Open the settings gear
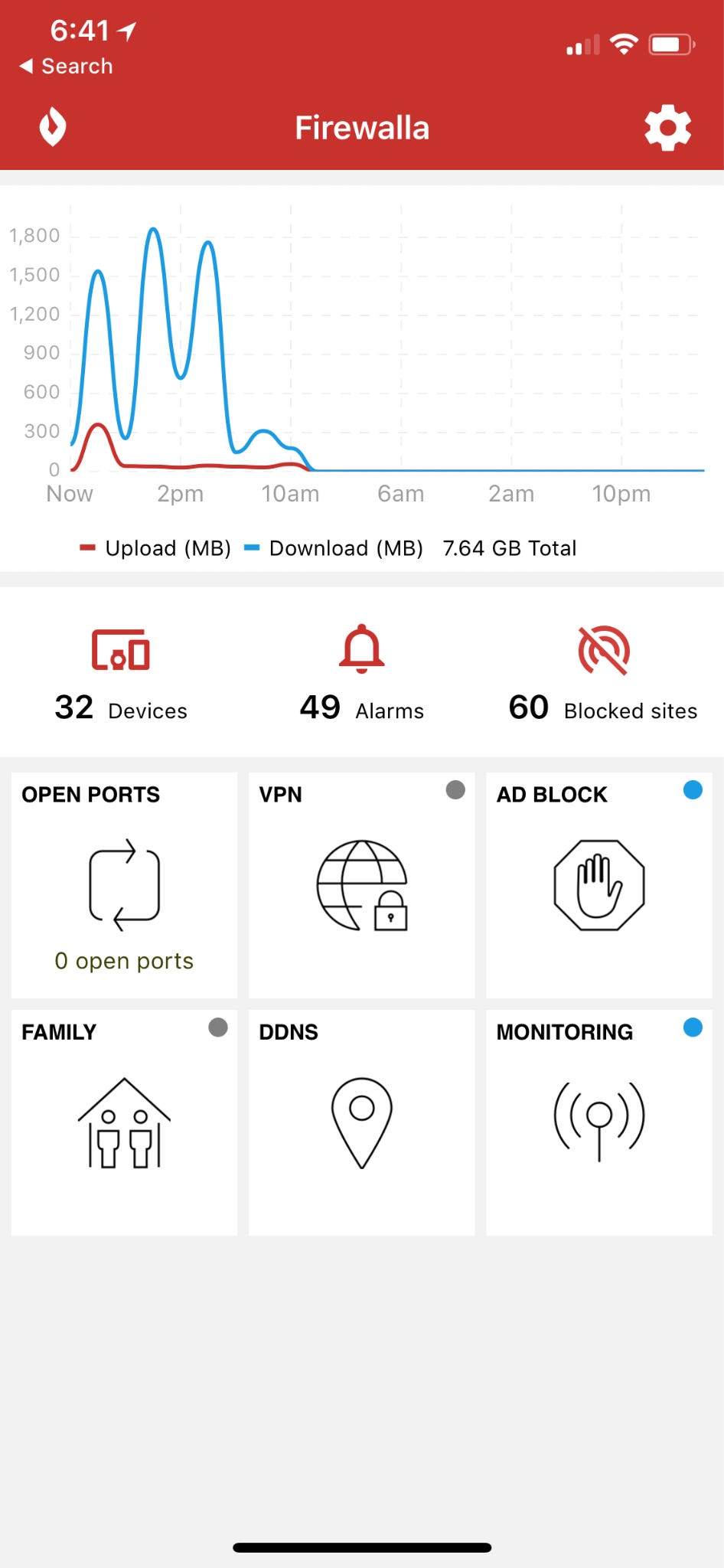Image resolution: width=724 pixels, height=1568 pixels. click(x=667, y=128)
